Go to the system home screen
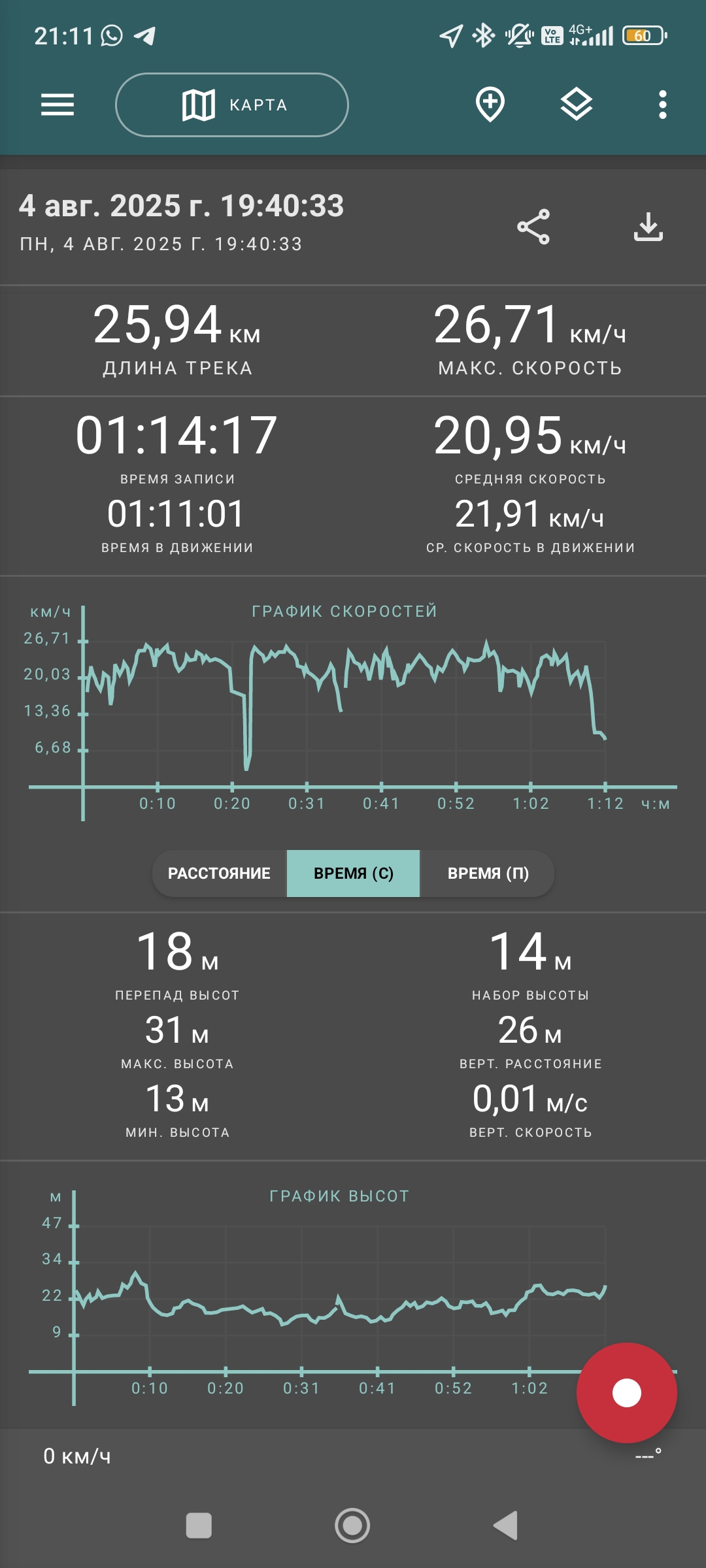 352,1526
